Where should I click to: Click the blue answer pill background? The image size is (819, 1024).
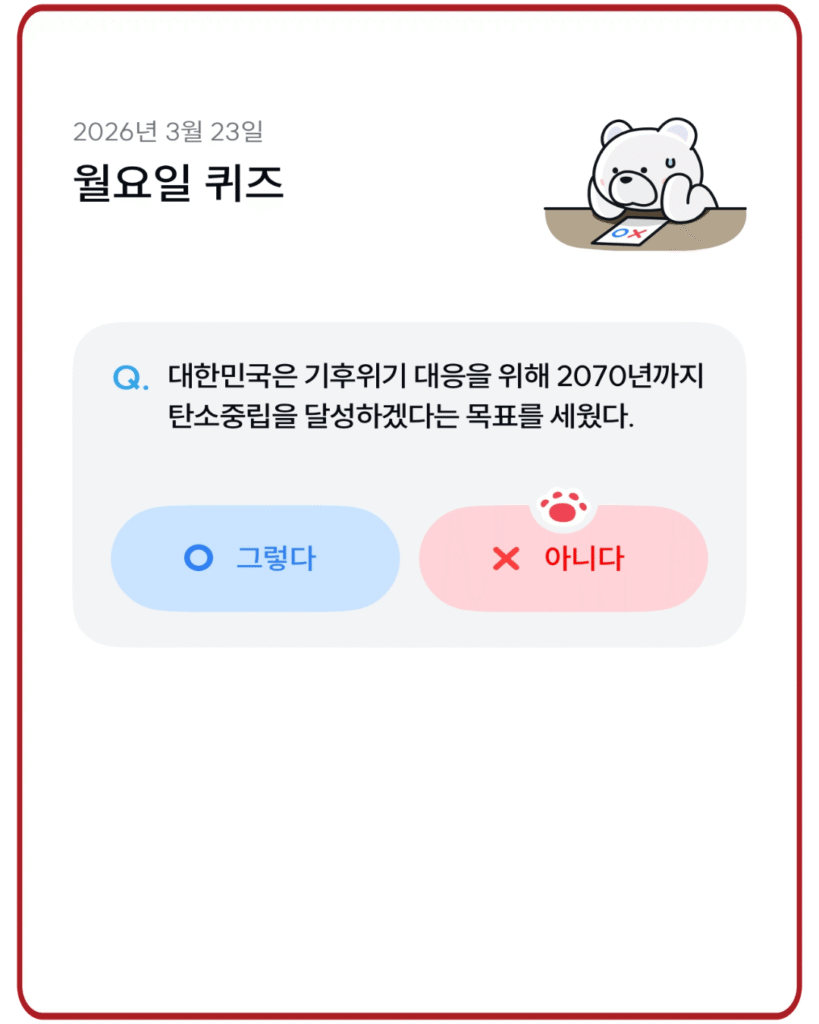(256, 559)
